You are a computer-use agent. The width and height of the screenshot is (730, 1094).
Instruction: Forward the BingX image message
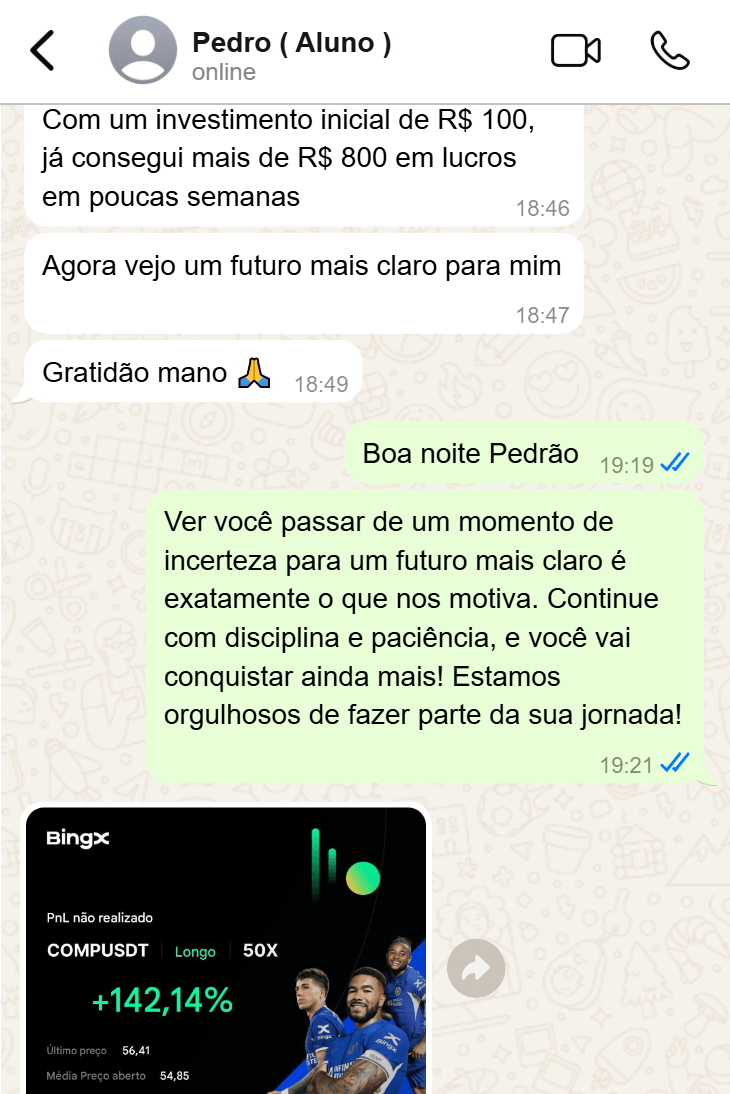pos(476,968)
